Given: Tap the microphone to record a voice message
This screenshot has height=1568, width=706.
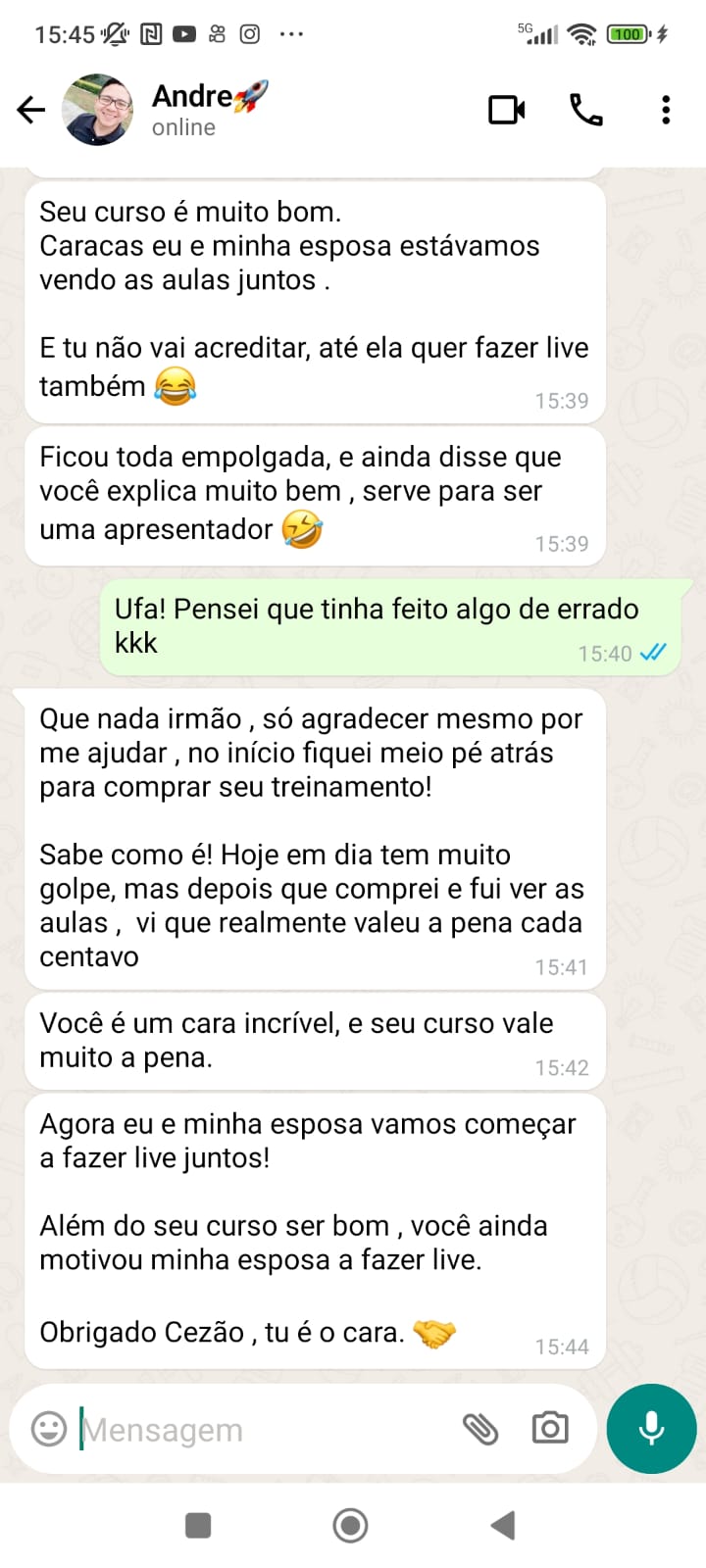Looking at the screenshot, I should coord(651,1429).
